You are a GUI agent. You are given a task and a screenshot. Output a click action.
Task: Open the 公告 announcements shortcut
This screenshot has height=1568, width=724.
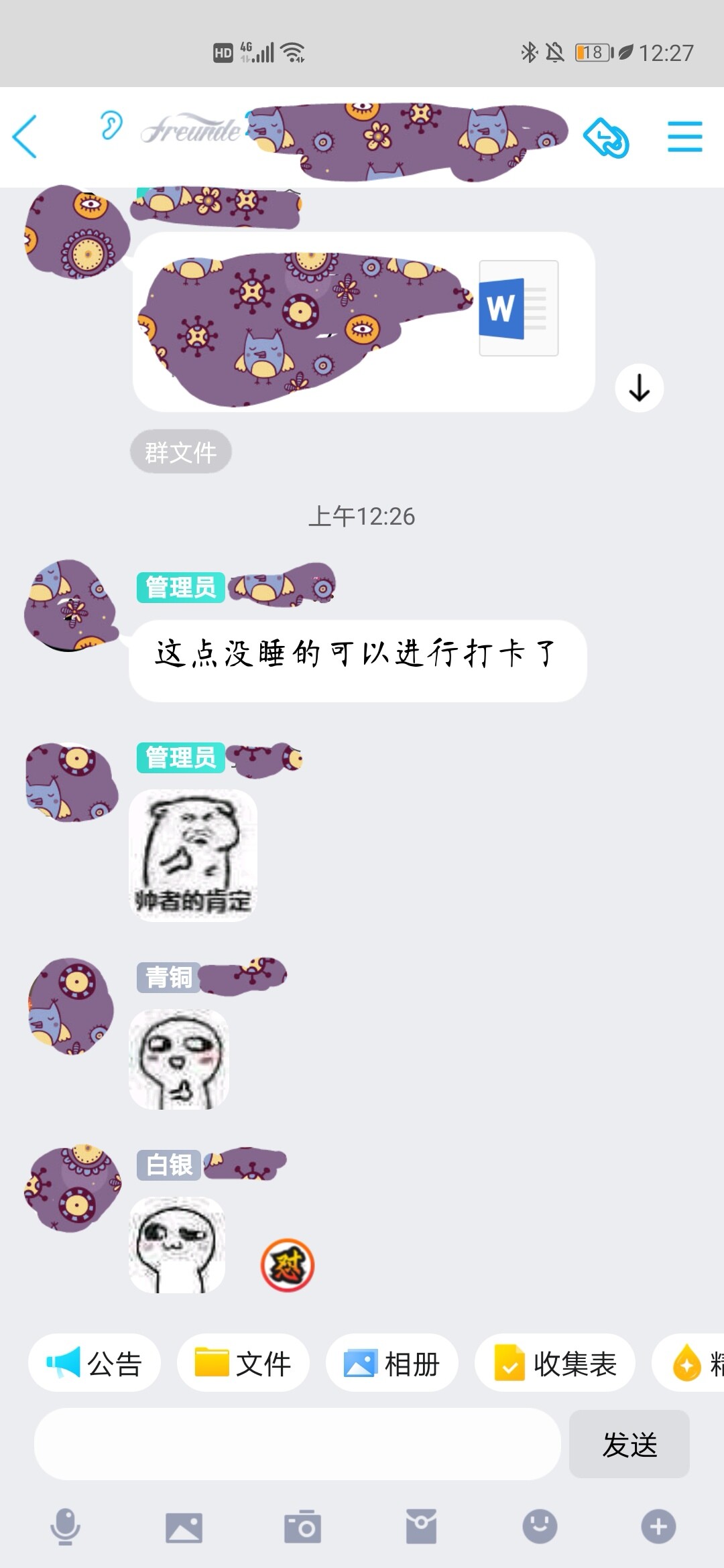[x=95, y=1364]
